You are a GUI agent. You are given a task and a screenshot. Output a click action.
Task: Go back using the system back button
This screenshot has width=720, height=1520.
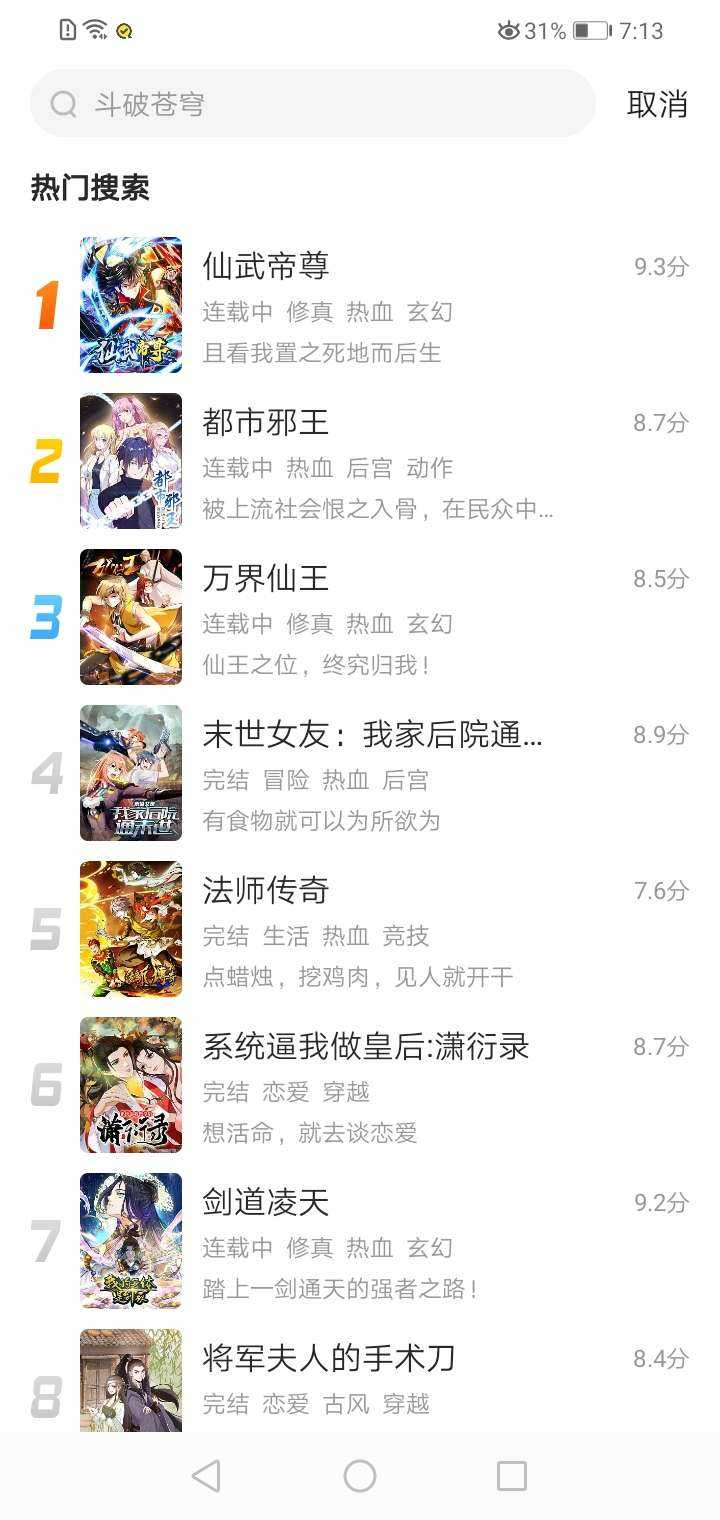pos(206,1476)
